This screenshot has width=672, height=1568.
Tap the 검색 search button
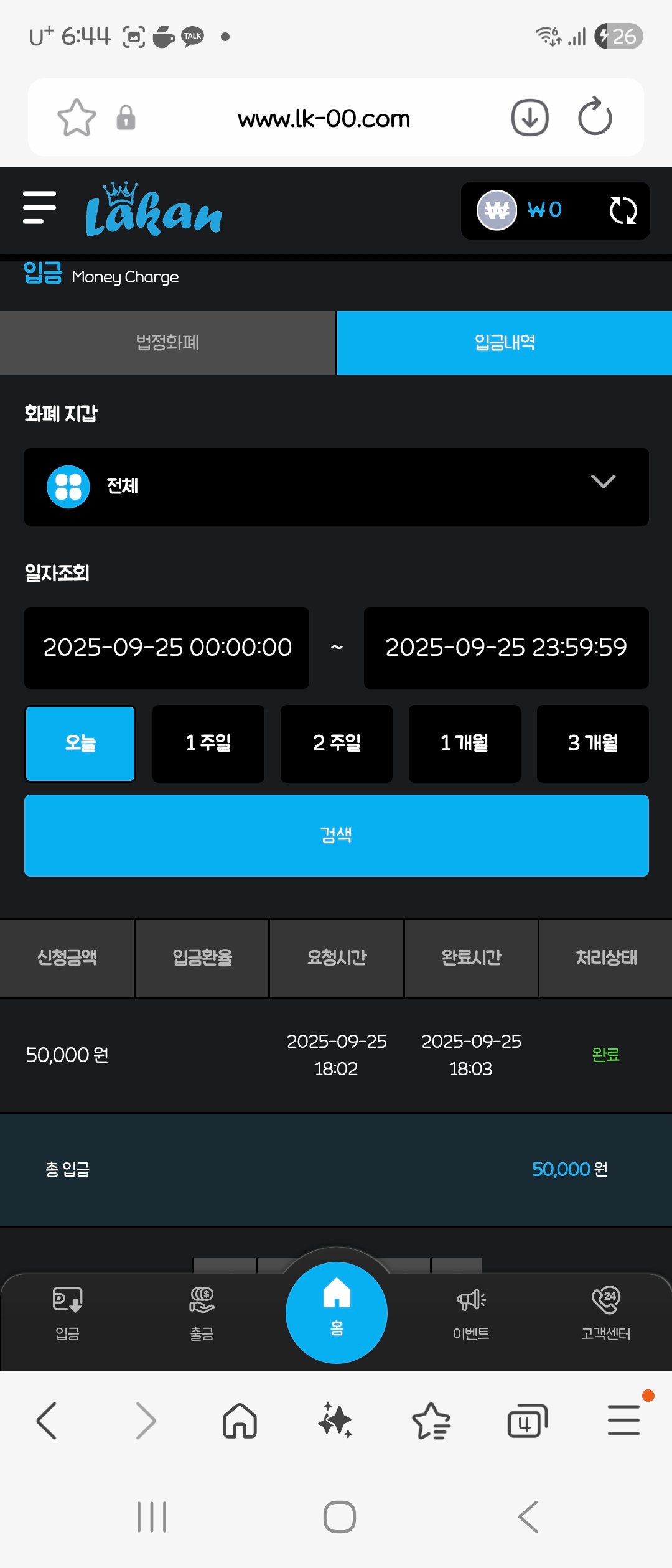point(336,835)
